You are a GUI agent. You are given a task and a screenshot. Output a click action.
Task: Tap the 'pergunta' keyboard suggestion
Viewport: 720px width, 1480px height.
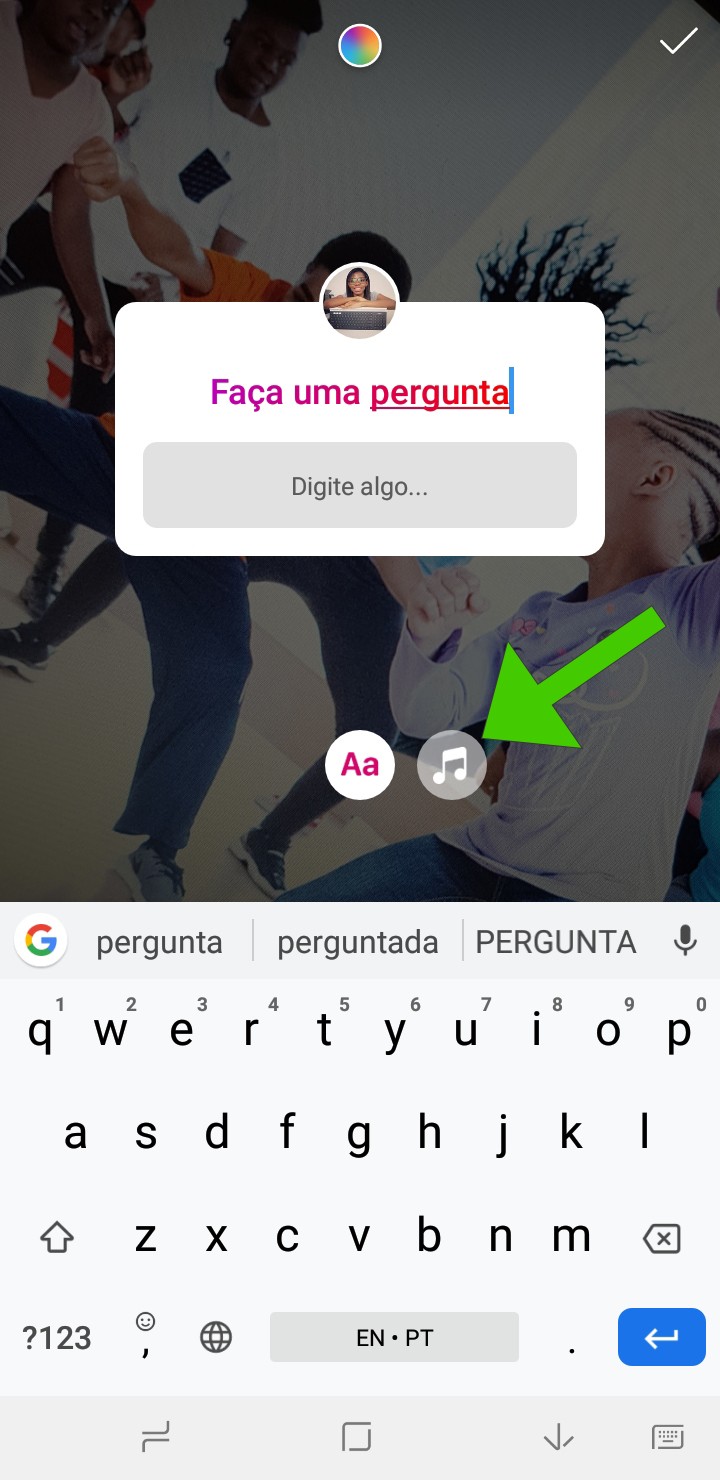pos(159,942)
